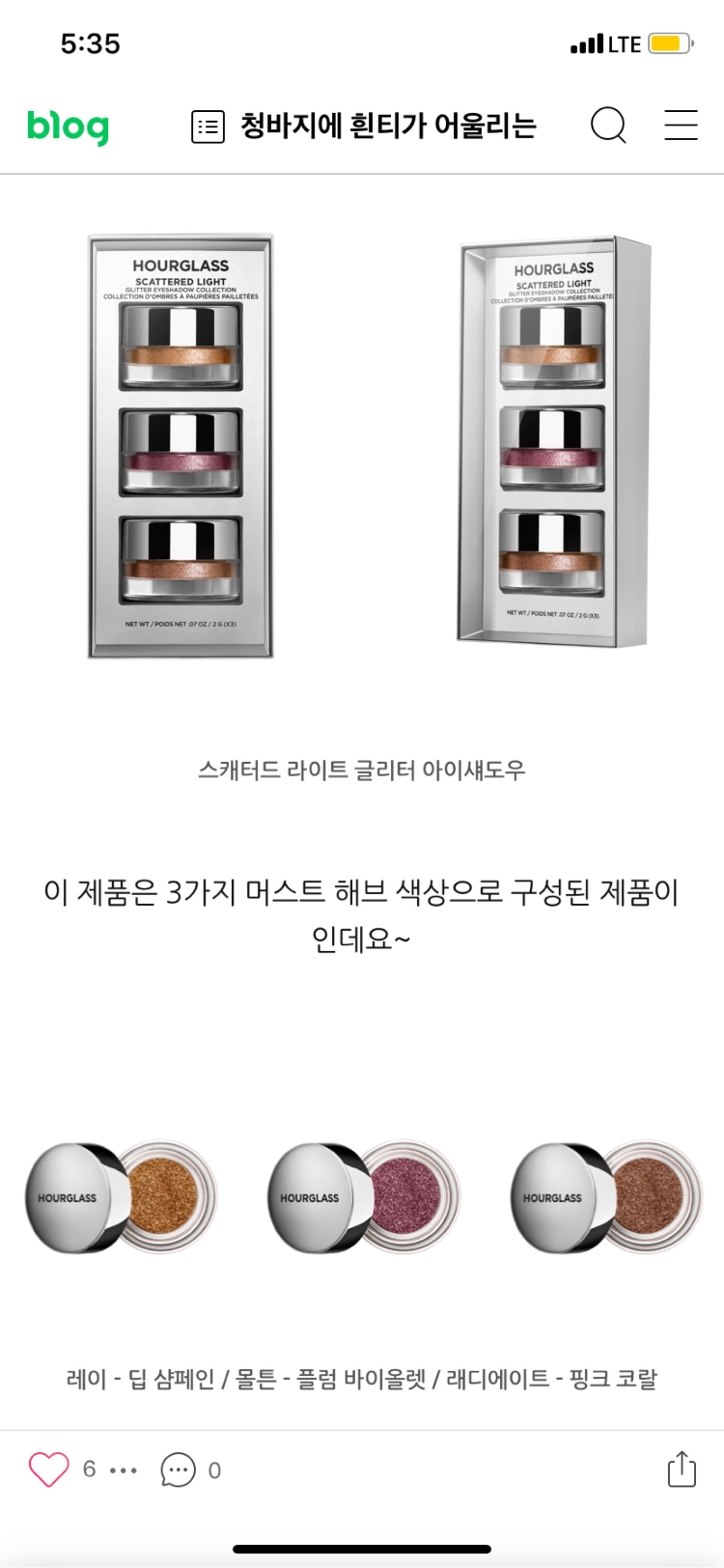
Task: Open the blog titled 청바지에 흰티가 어울리는
Action: [388, 126]
